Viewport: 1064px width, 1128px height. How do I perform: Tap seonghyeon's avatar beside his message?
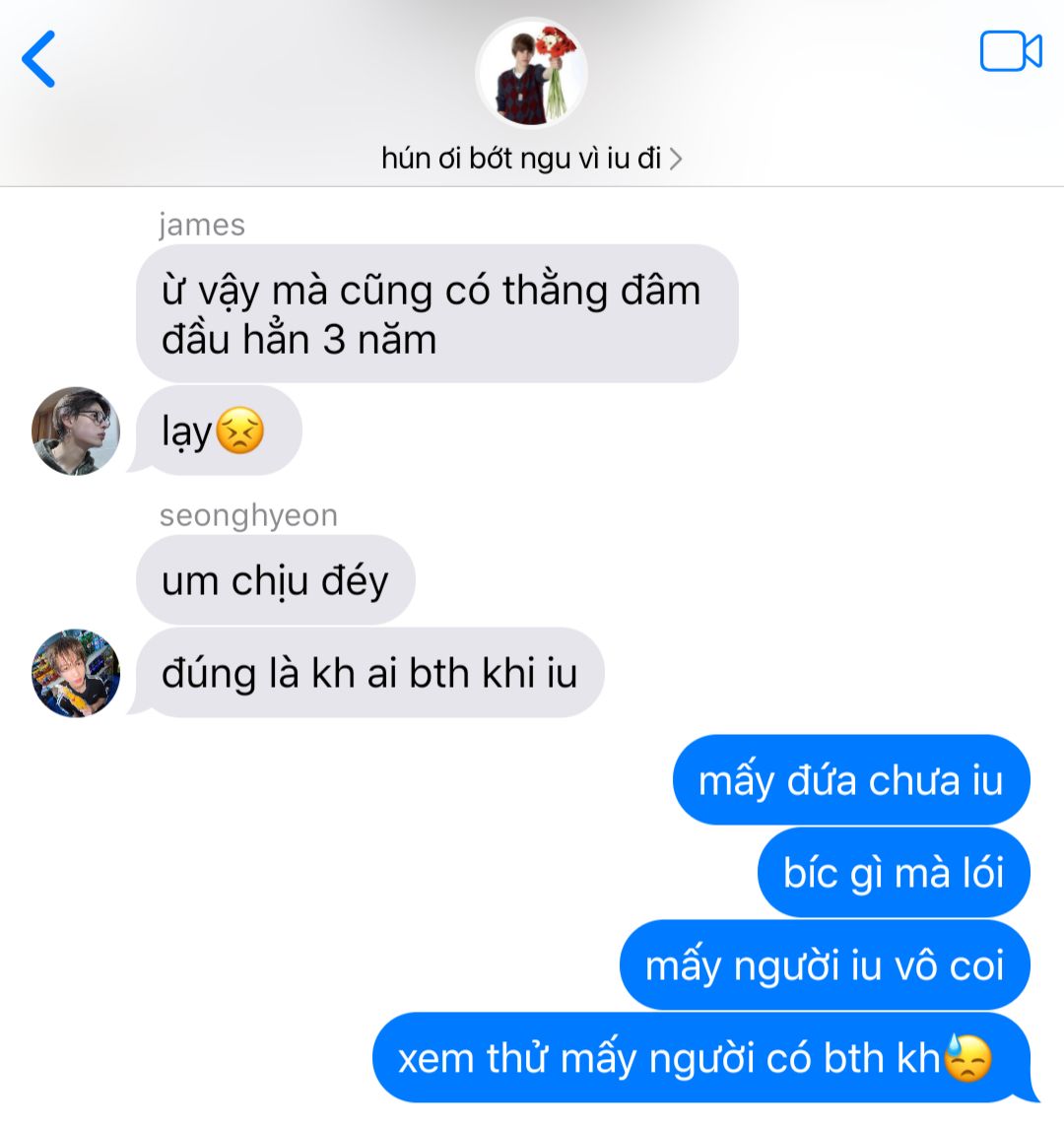[76, 674]
